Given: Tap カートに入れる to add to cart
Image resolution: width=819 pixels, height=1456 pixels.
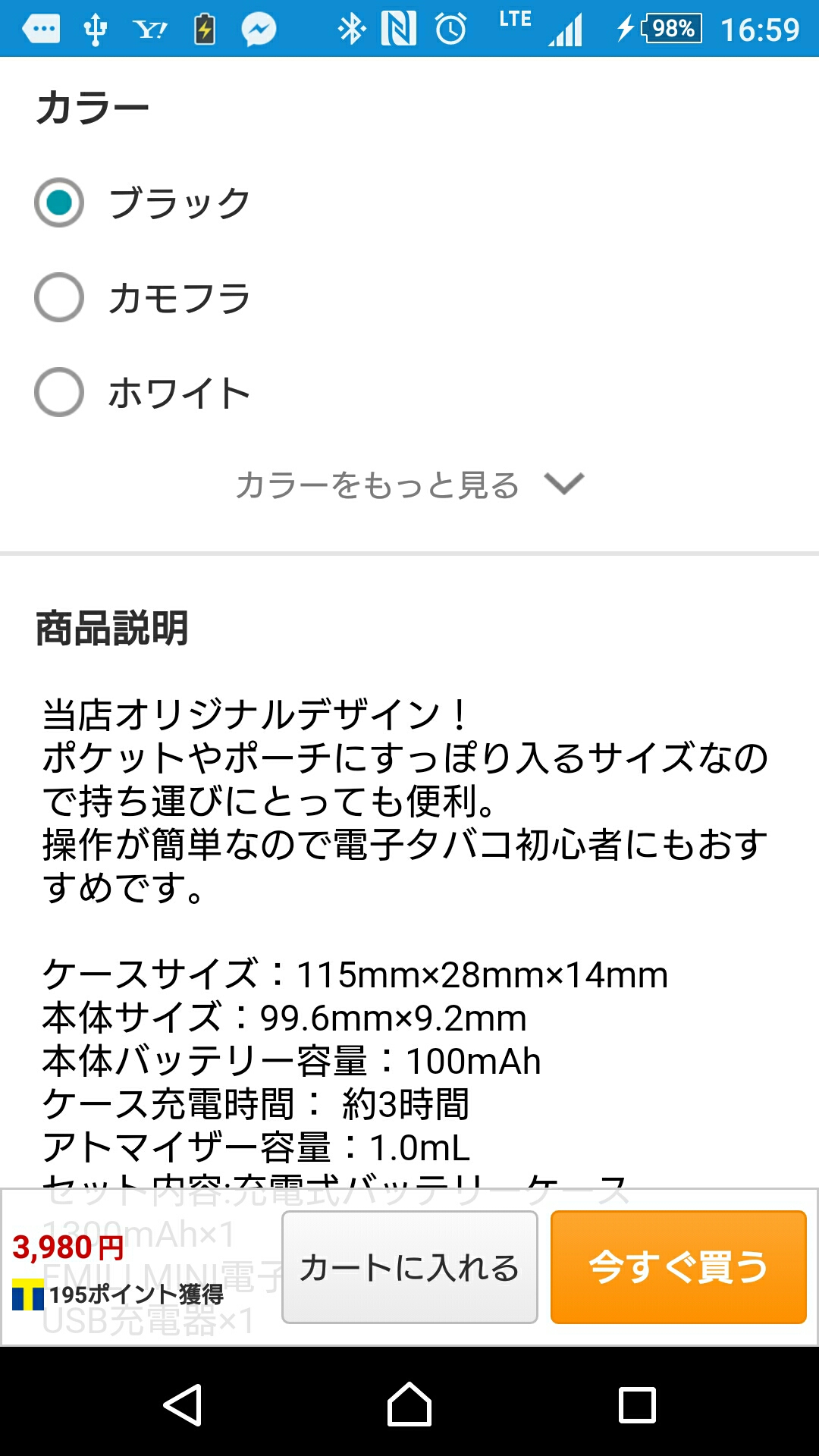Looking at the screenshot, I should pos(409,1267).
